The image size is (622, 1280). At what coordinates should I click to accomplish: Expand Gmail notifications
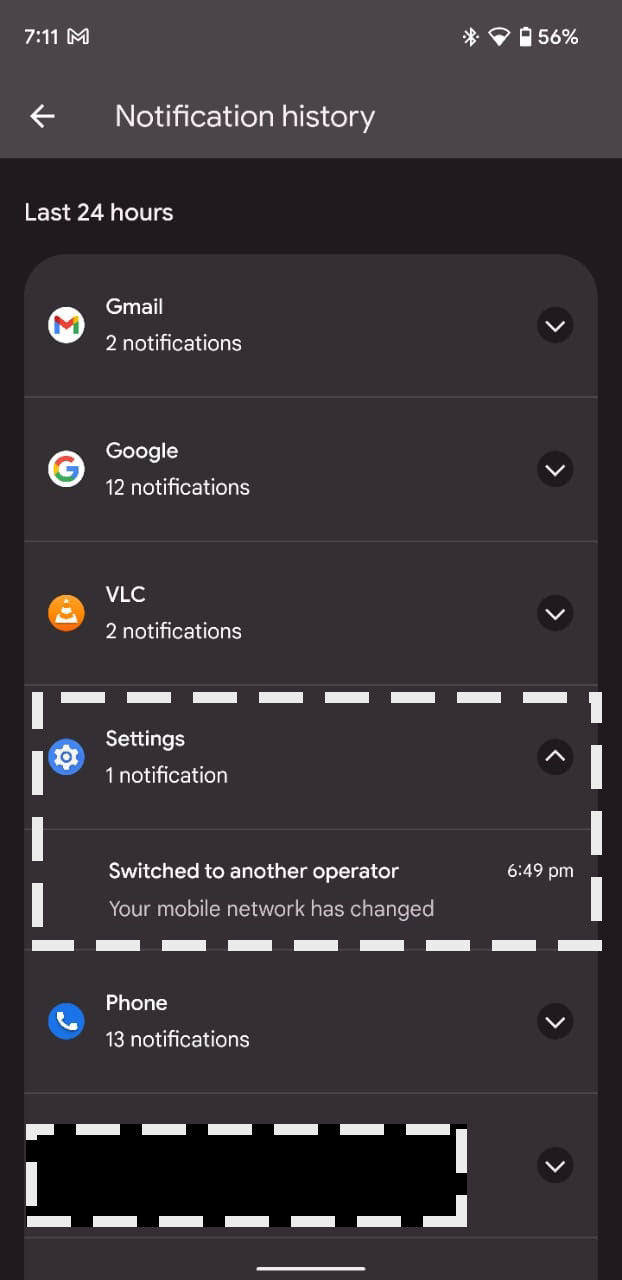[x=555, y=325]
